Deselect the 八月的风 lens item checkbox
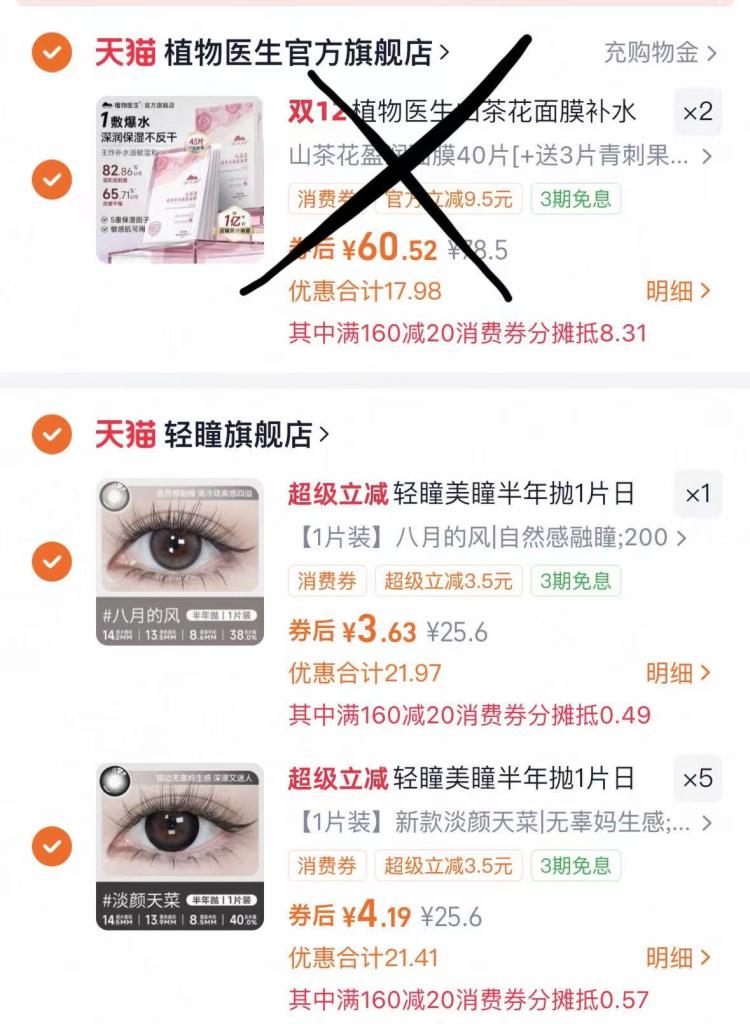 coord(51,562)
